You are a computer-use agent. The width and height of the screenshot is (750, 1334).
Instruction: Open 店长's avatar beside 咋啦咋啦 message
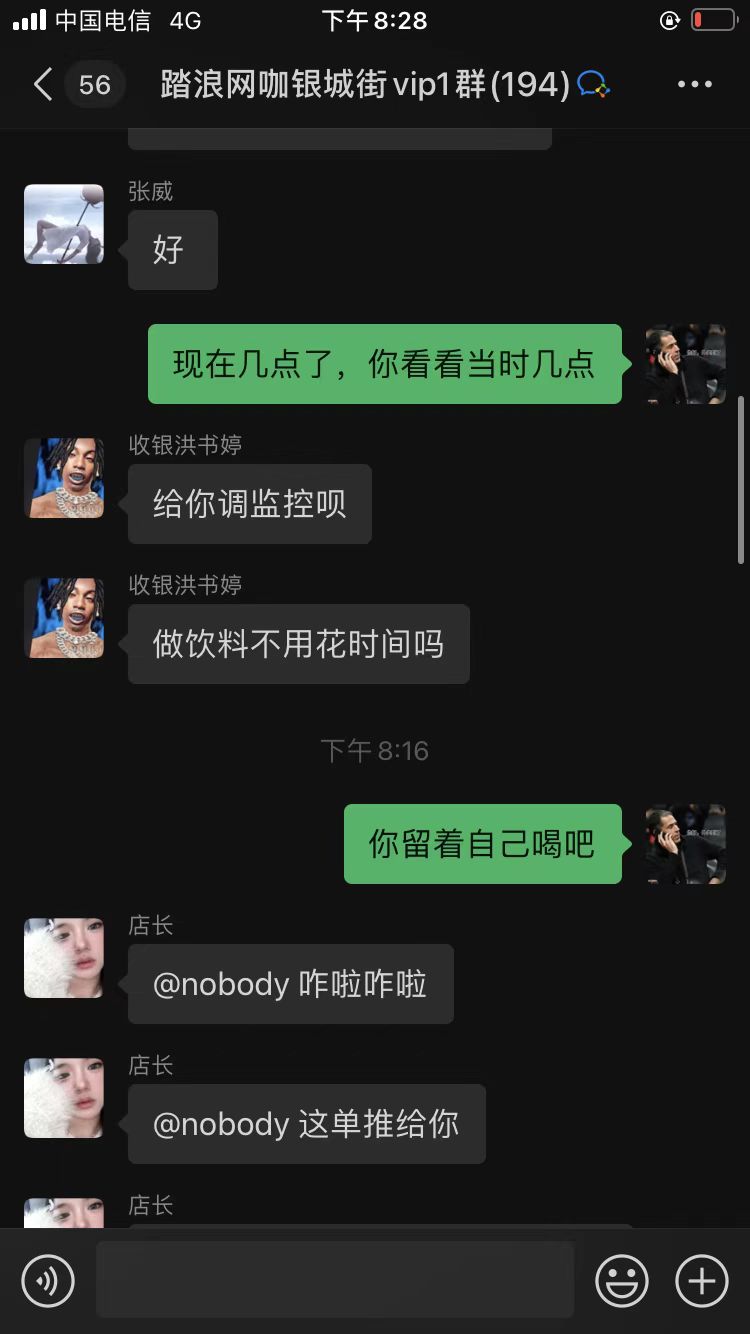point(64,958)
